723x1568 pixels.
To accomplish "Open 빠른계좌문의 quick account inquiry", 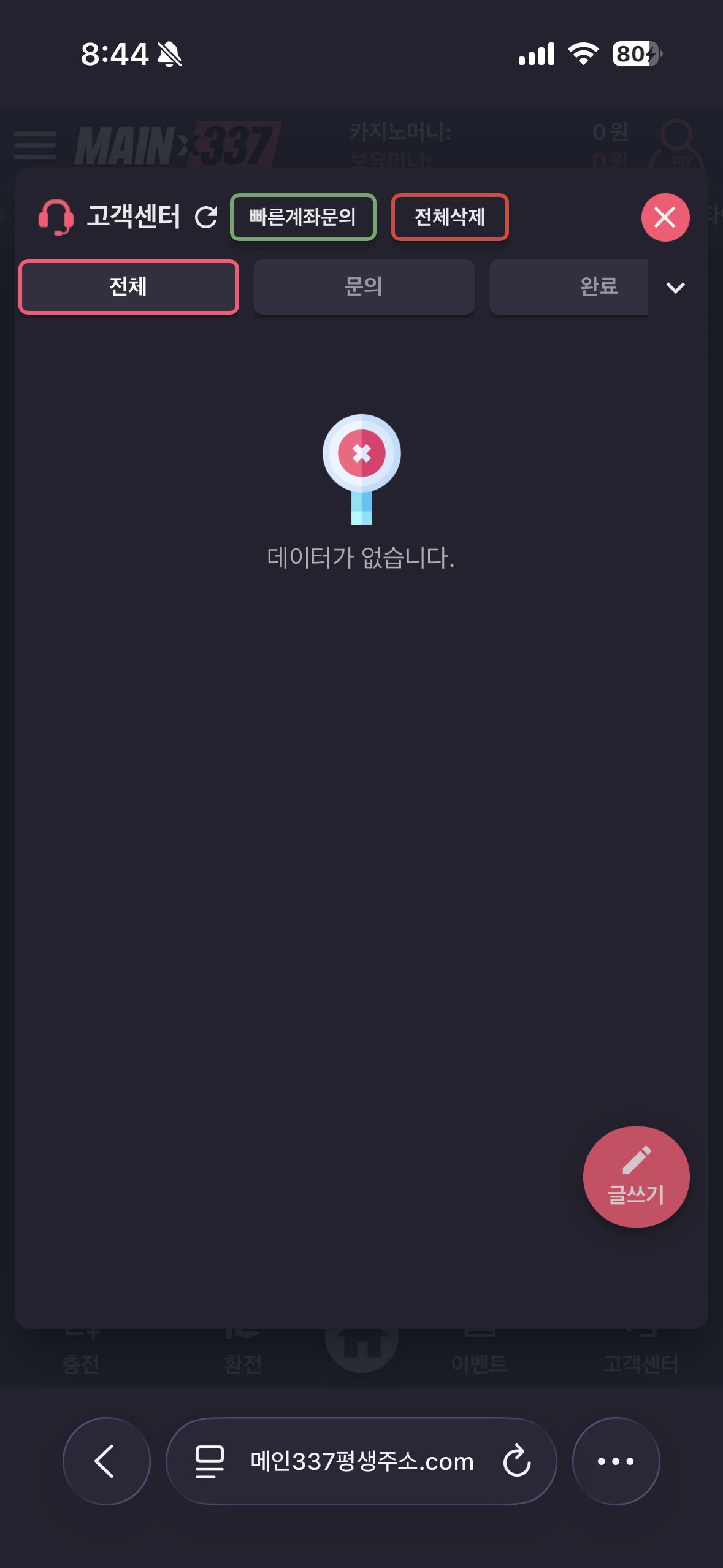I will pyautogui.click(x=303, y=217).
